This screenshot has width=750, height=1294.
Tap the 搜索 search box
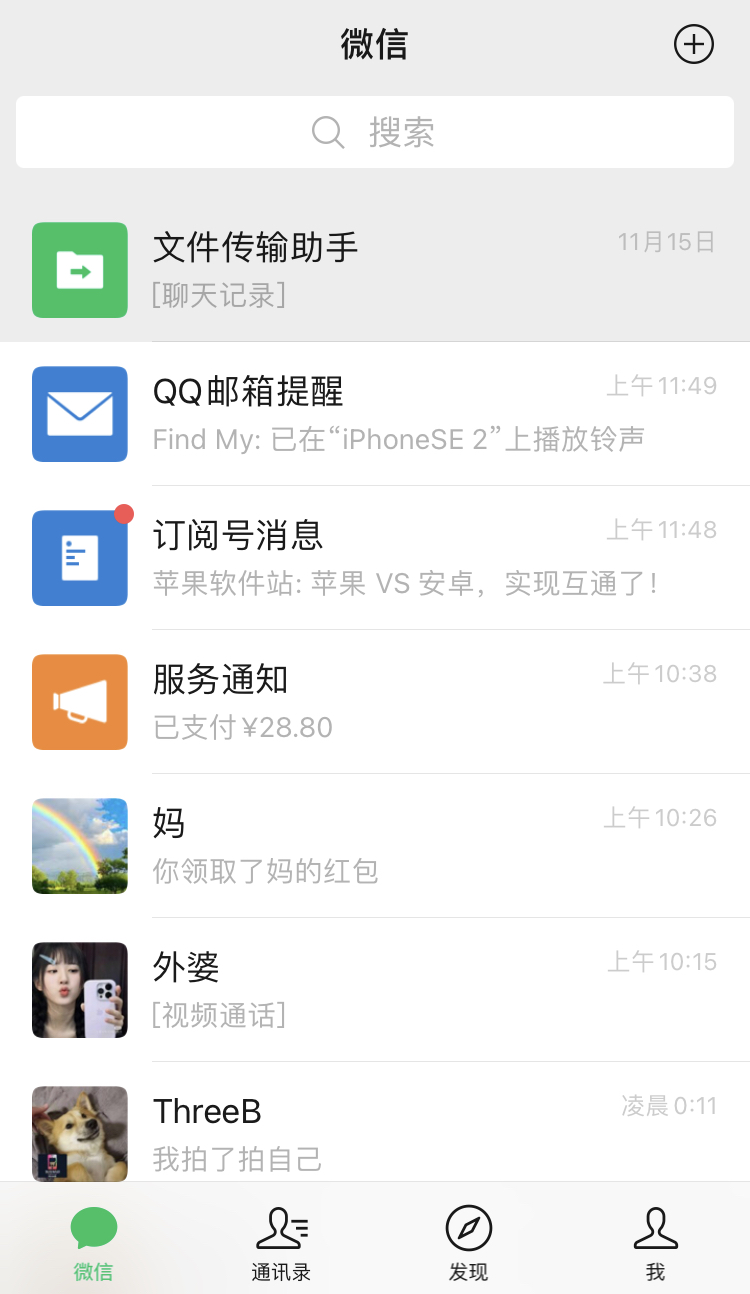point(375,132)
